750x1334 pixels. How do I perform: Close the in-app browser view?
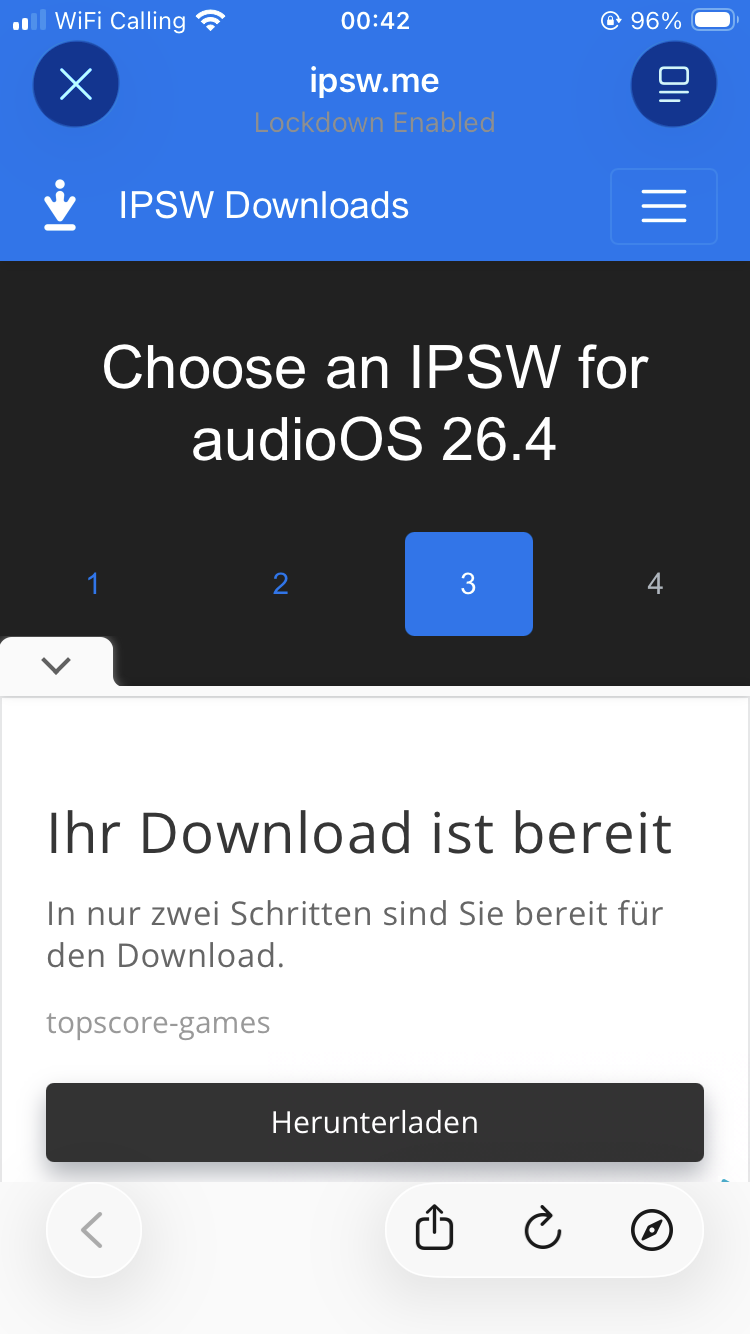(76, 85)
